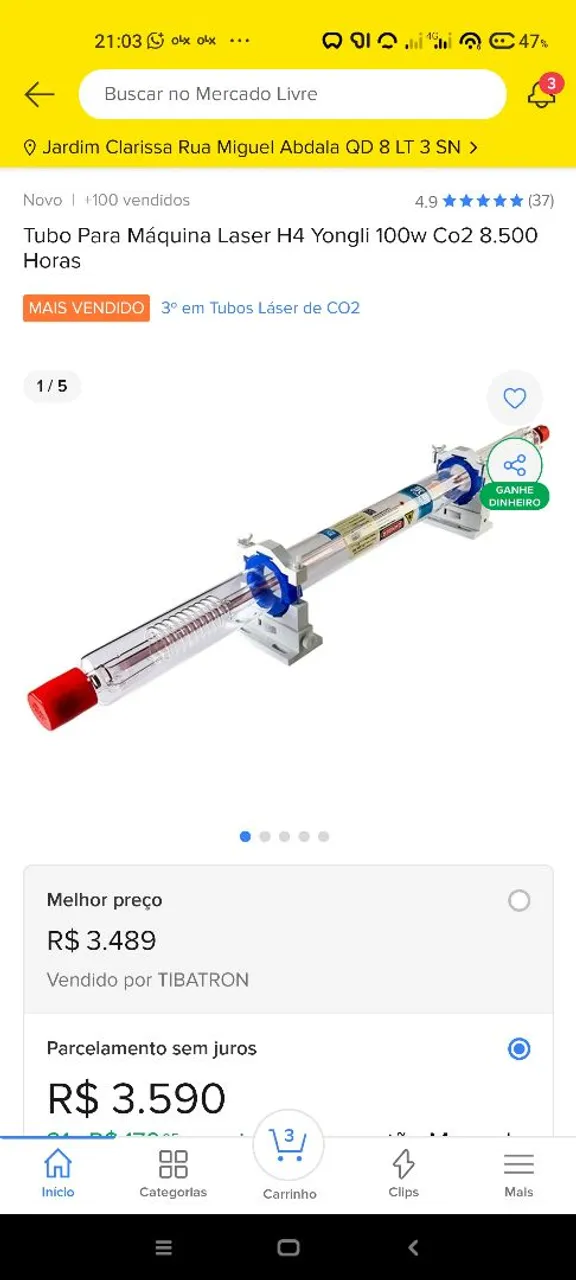Open the Categorias tab
Viewport: 576px width, 1280px height.
pyautogui.click(x=173, y=1173)
